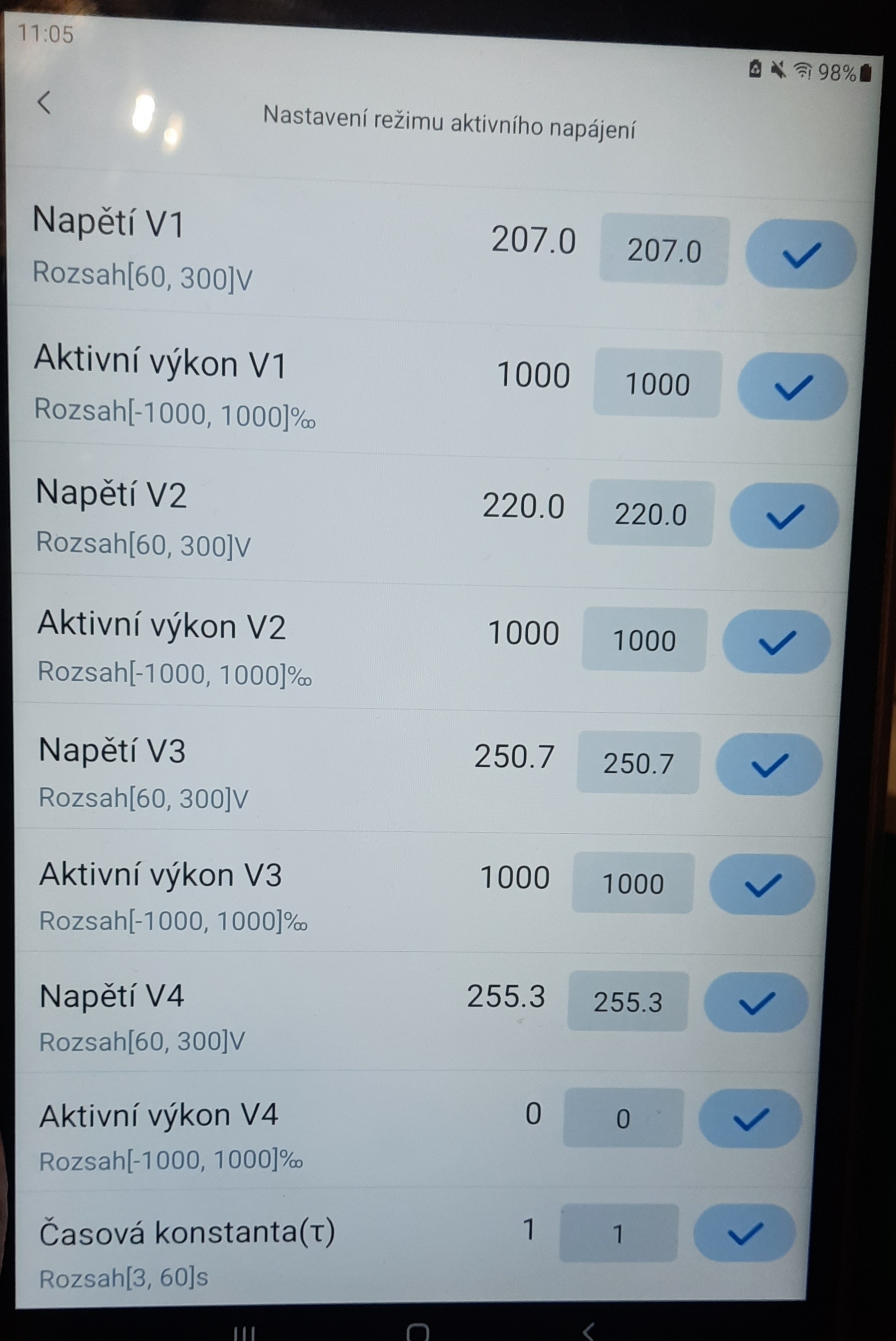Edit the Napětí V2 value field
Screen dimensions: 896x1341
click(650, 514)
